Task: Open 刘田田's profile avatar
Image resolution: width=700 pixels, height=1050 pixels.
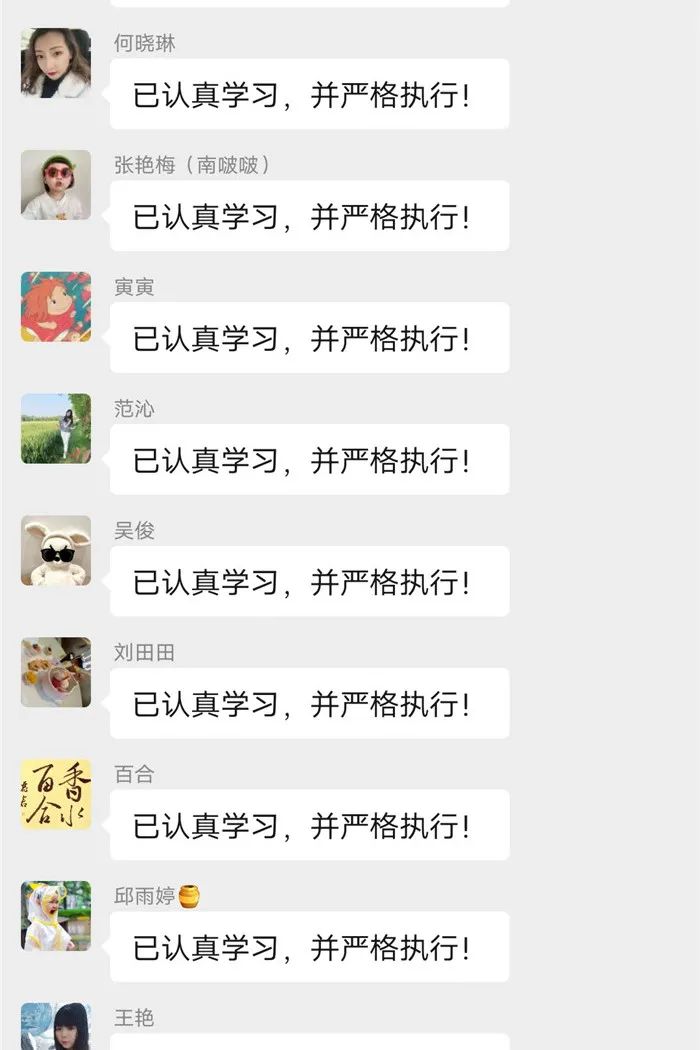Action: (56, 673)
